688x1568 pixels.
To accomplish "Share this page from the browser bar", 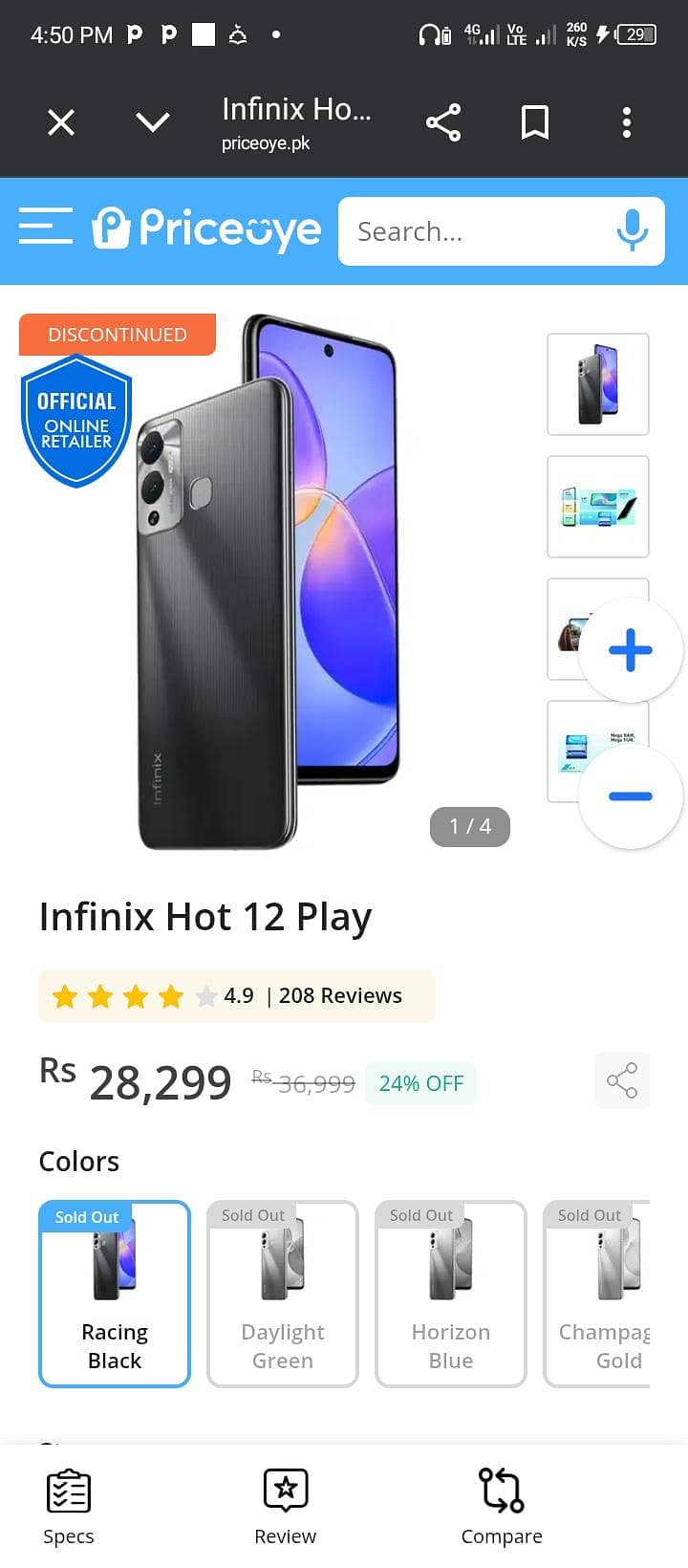I will 443,122.
